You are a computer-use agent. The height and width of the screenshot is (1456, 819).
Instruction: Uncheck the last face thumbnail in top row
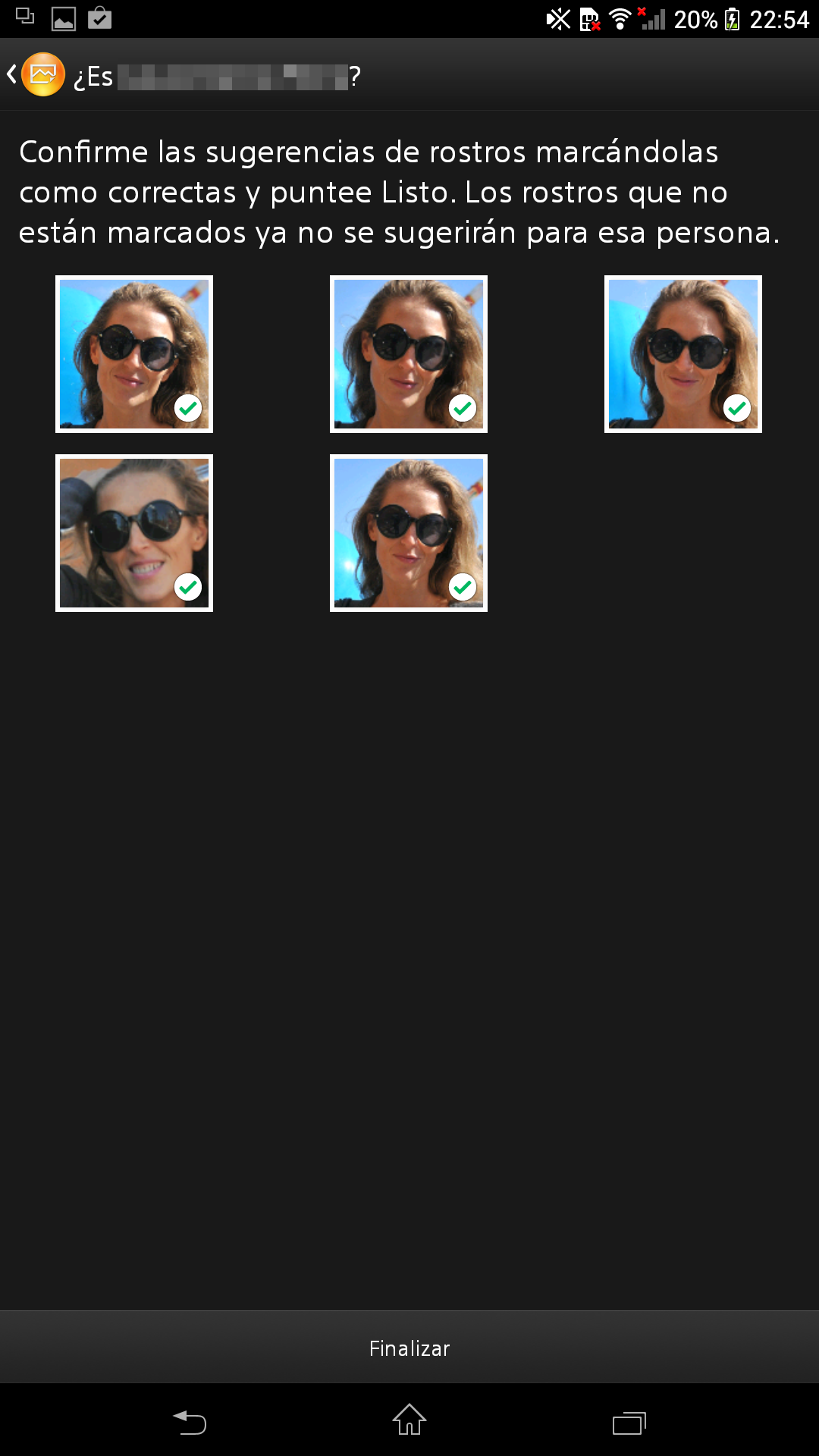point(683,354)
